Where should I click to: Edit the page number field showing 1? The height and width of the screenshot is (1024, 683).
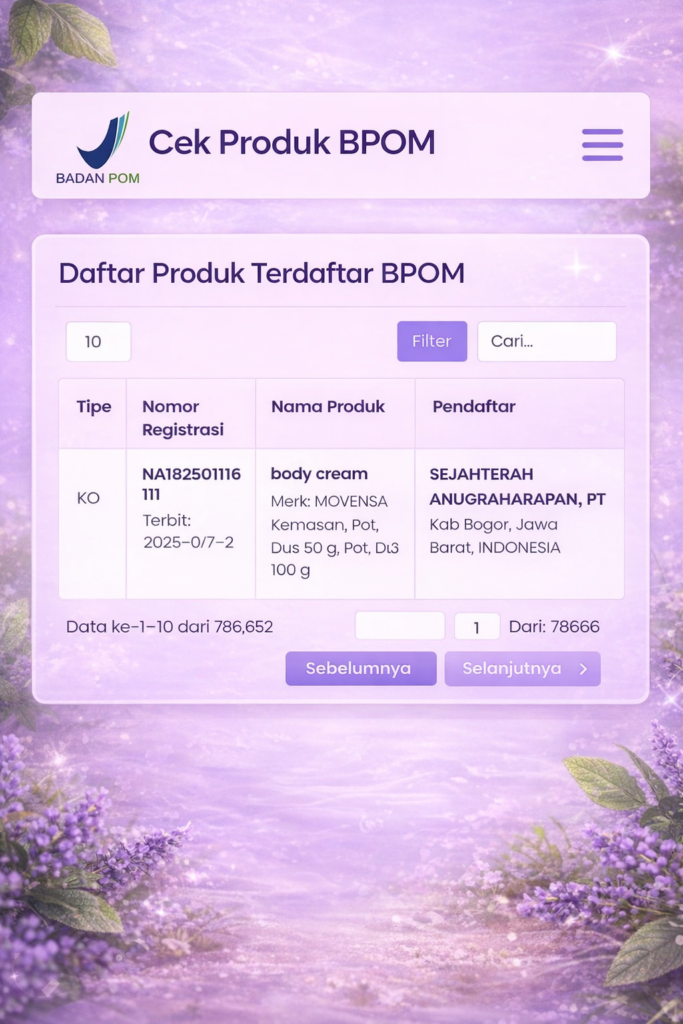pos(477,627)
